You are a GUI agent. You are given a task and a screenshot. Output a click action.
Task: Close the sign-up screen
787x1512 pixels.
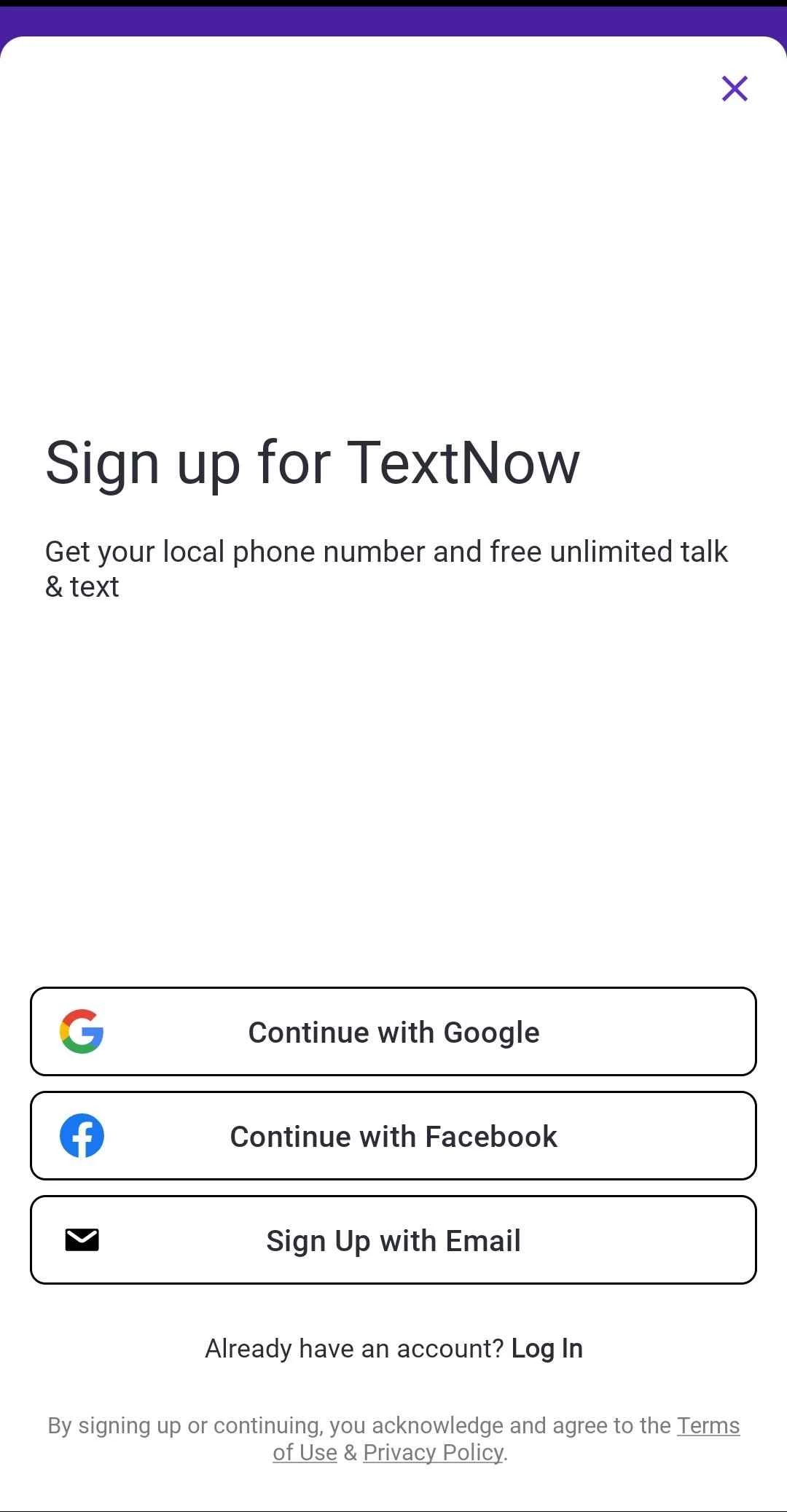735,89
